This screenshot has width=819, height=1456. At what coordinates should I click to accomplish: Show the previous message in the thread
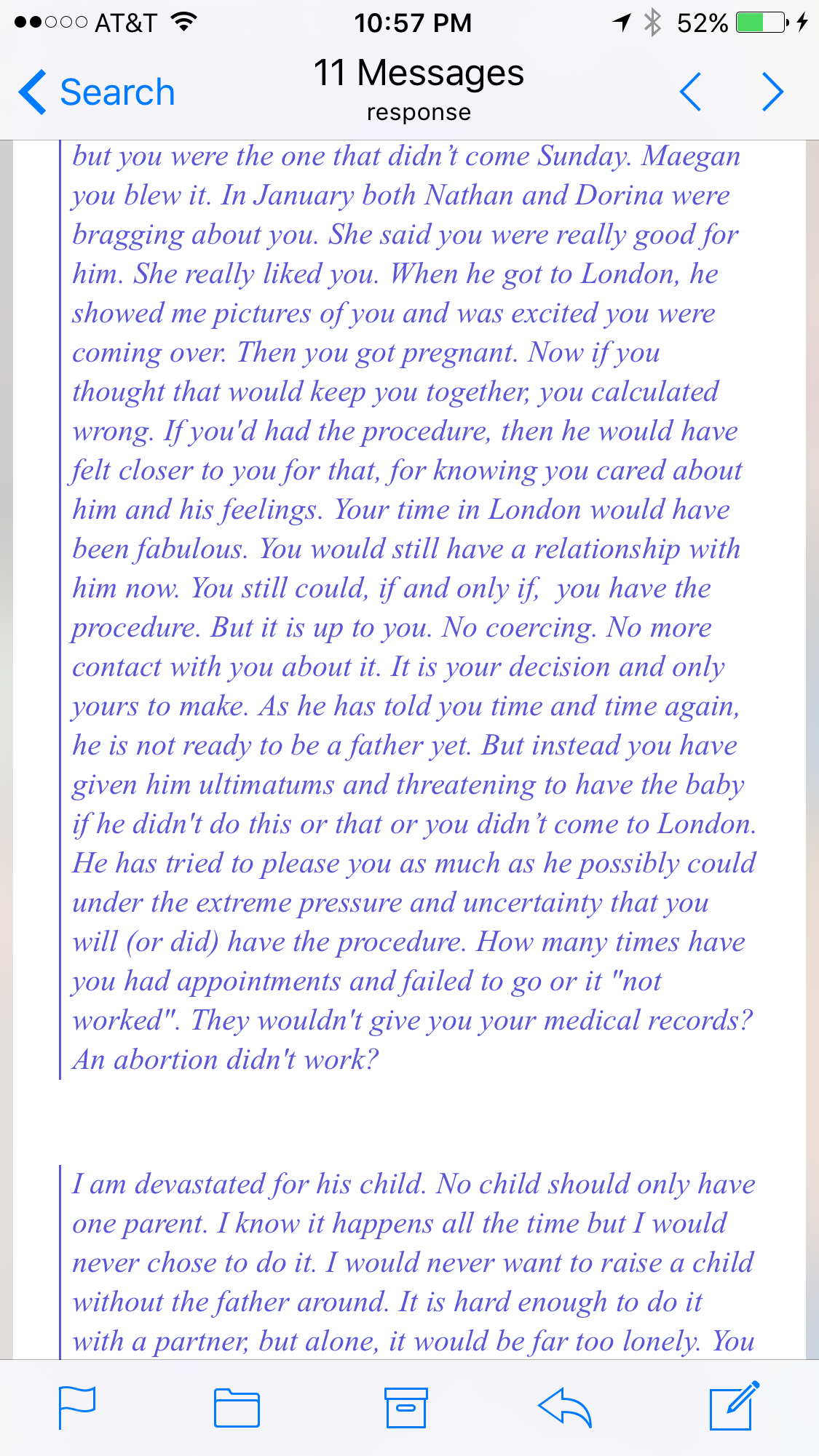[689, 92]
